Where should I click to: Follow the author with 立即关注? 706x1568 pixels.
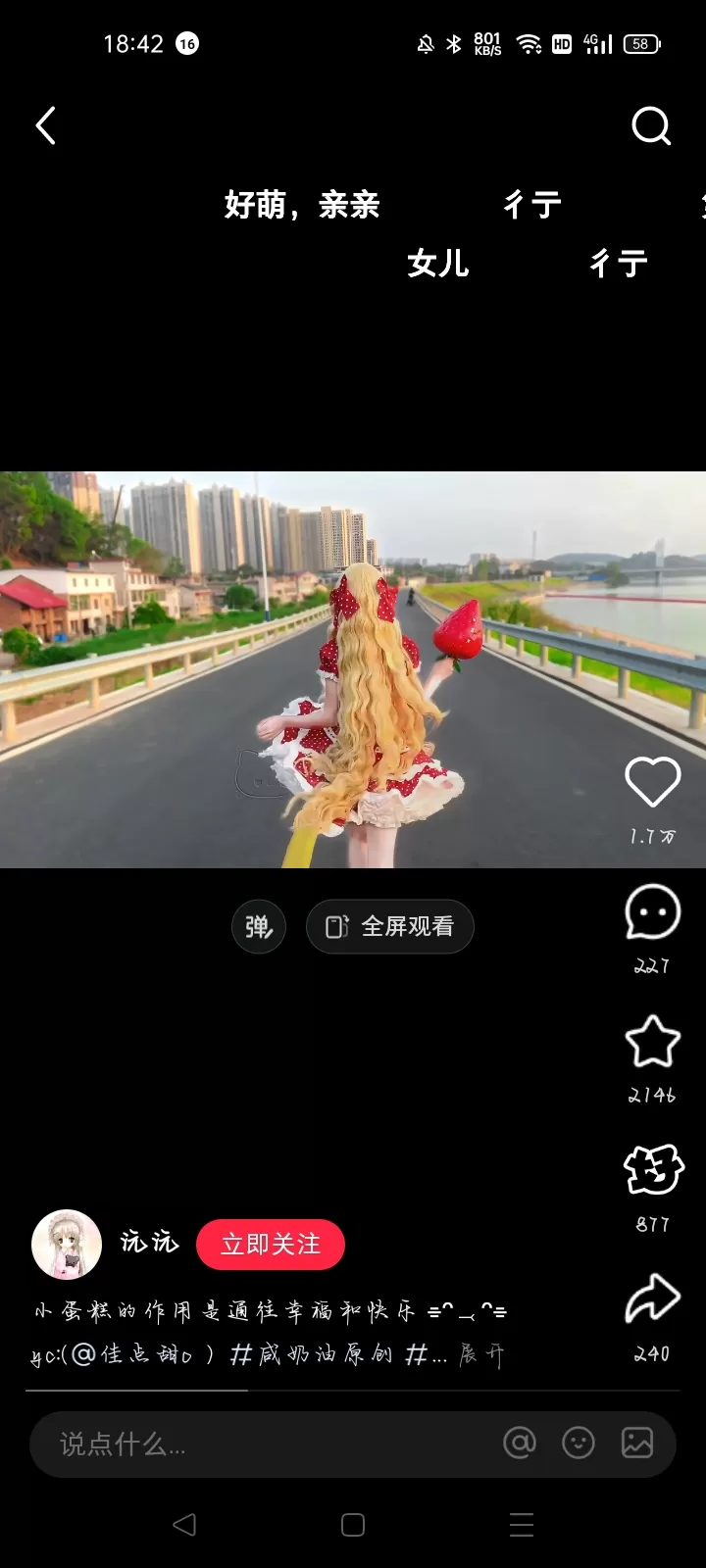tap(271, 1245)
